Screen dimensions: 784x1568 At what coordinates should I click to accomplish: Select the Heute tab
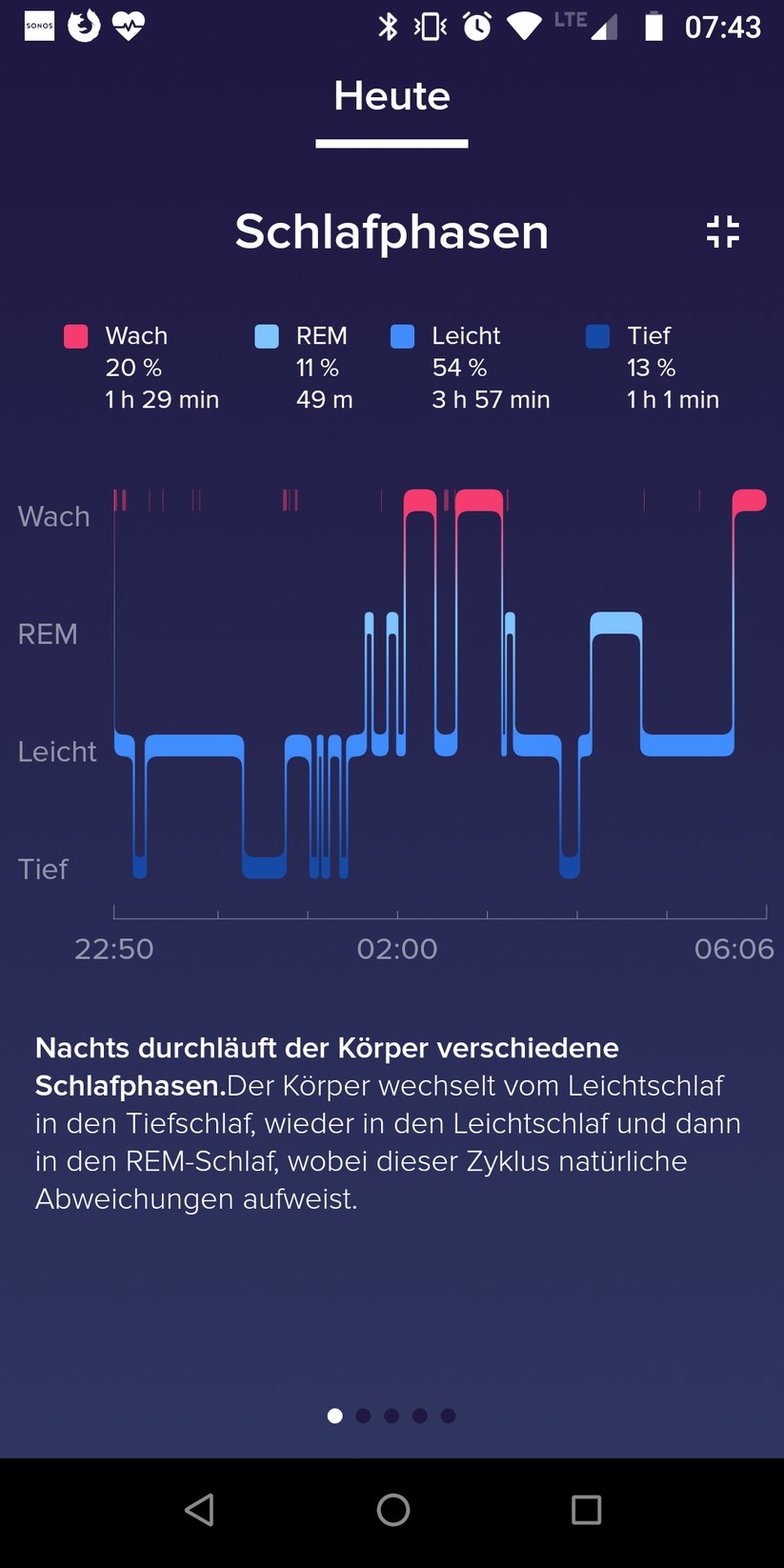pyautogui.click(x=392, y=95)
